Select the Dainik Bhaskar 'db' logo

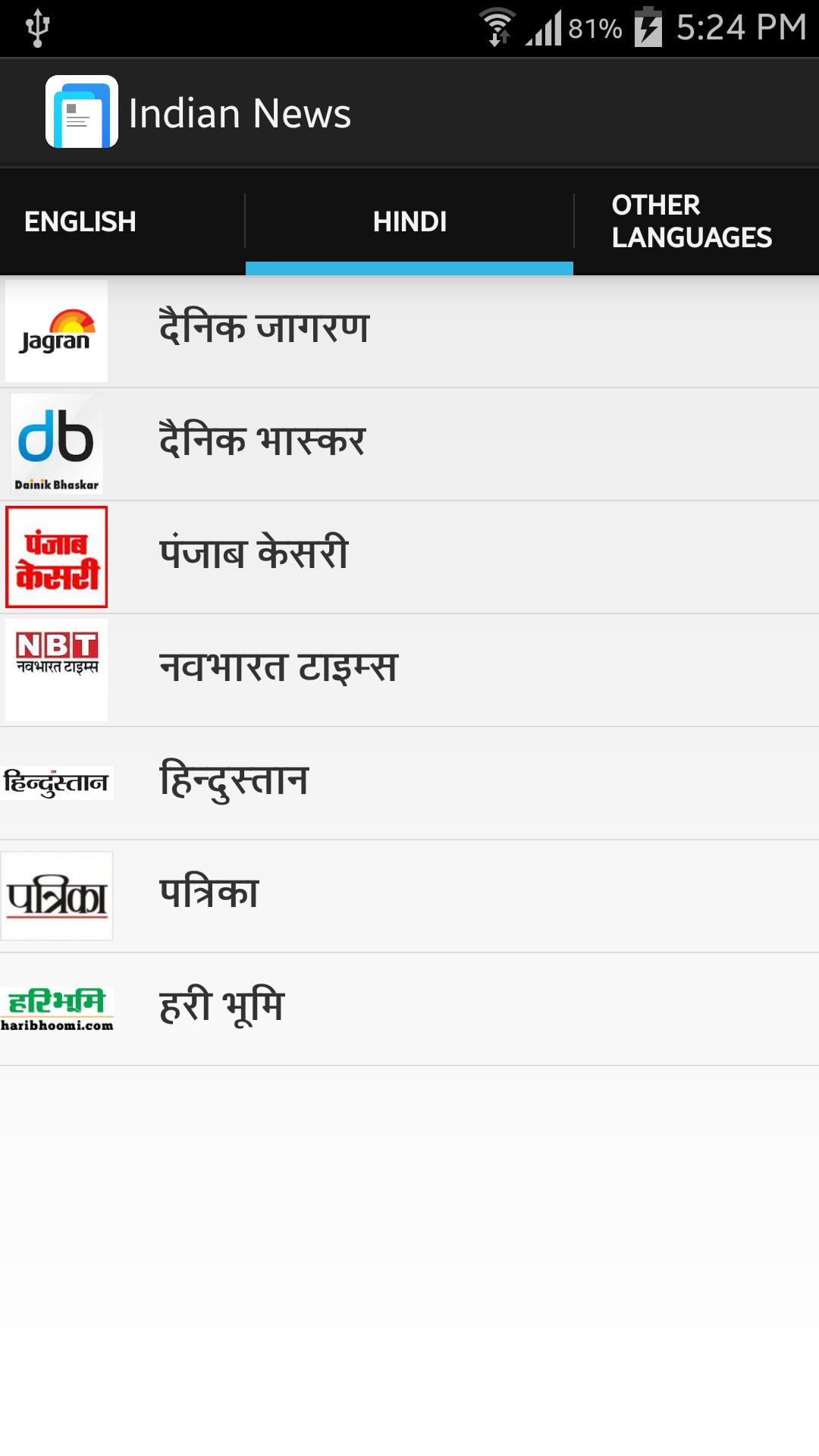pos(57,442)
